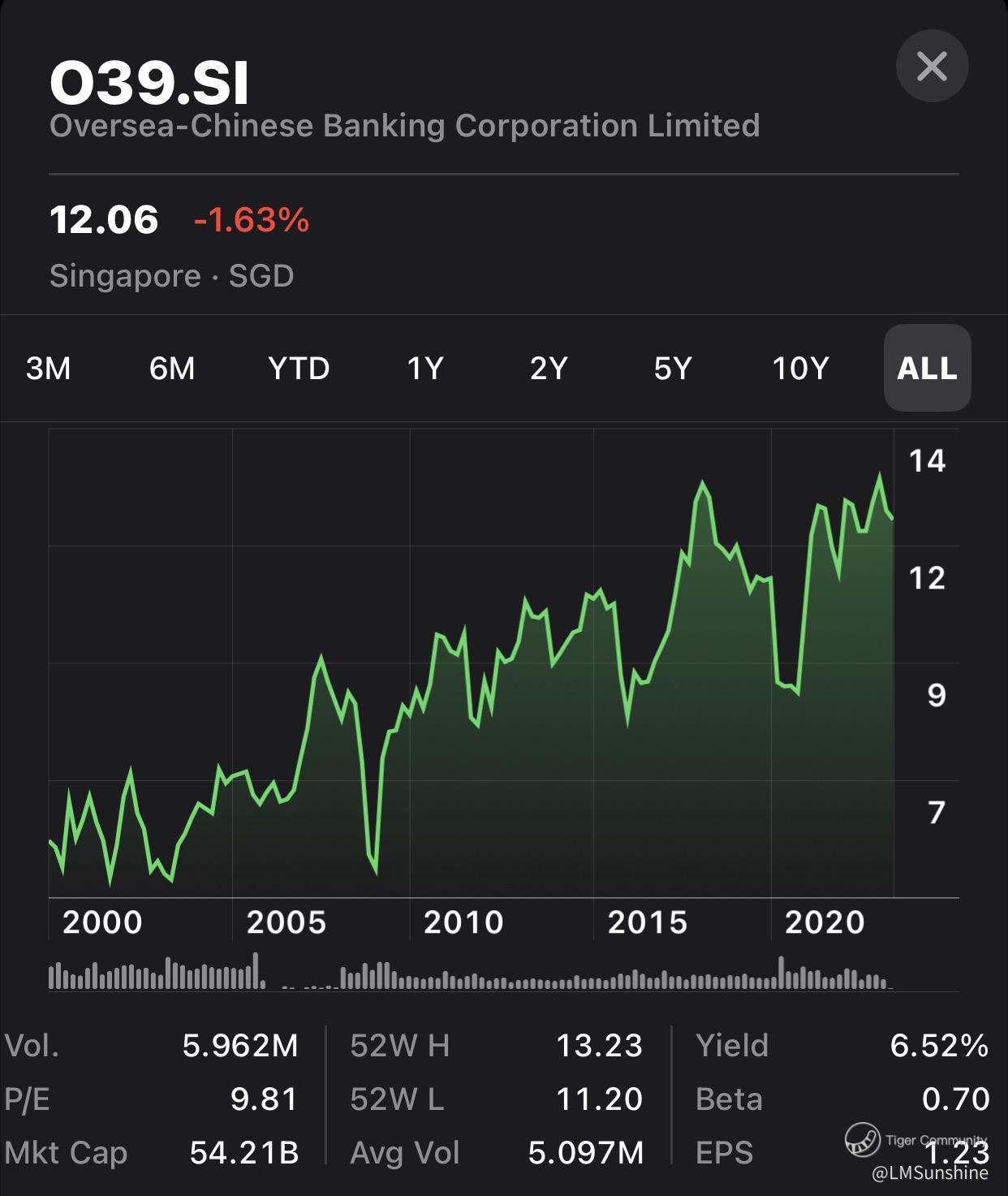This screenshot has width=1008, height=1196.
Task: Select the ALL time range
Action: [927, 369]
